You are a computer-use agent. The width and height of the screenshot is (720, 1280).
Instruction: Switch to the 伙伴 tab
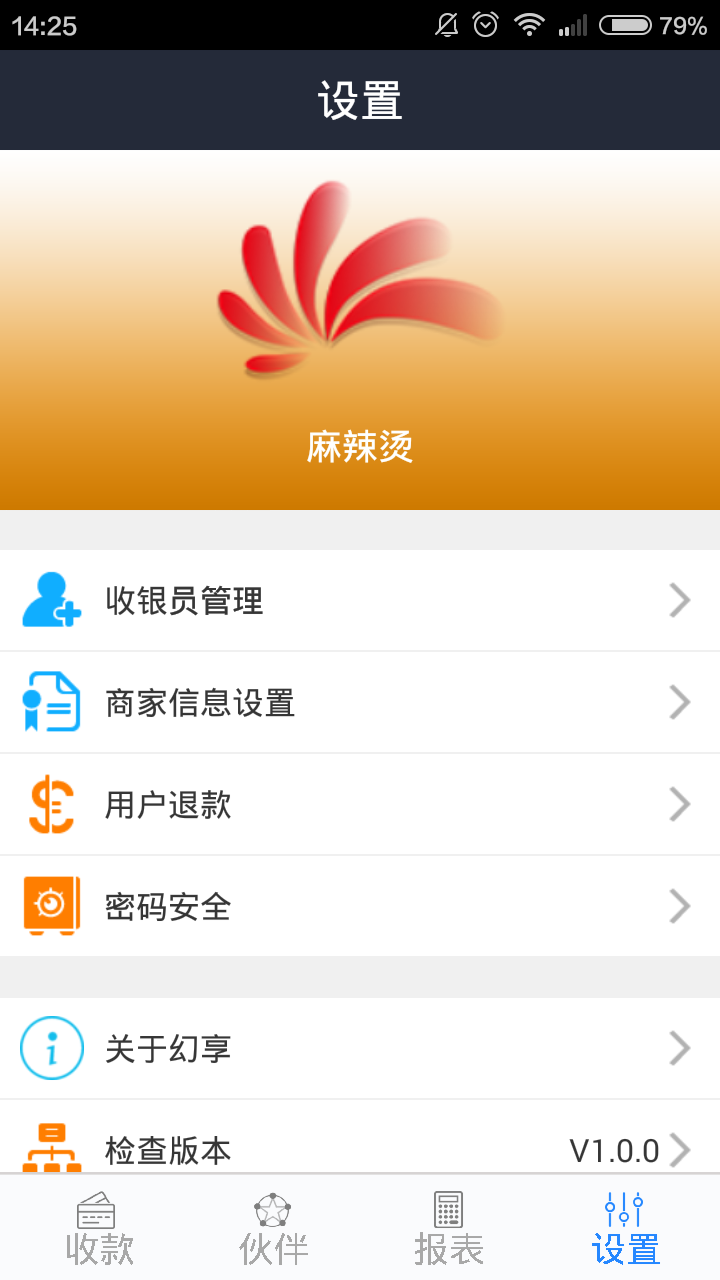coord(273,1228)
